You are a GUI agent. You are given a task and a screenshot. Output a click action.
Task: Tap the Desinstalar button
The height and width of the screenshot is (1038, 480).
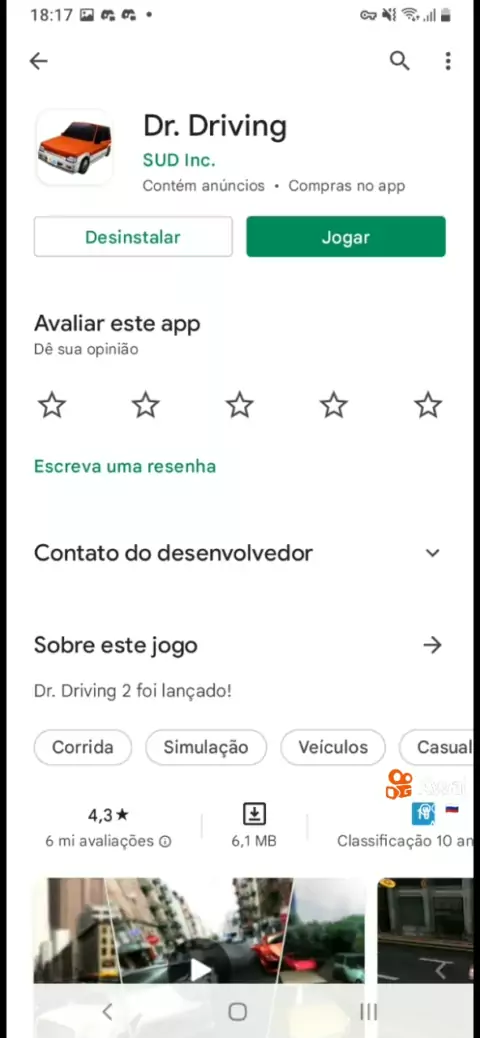(x=133, y=236)
